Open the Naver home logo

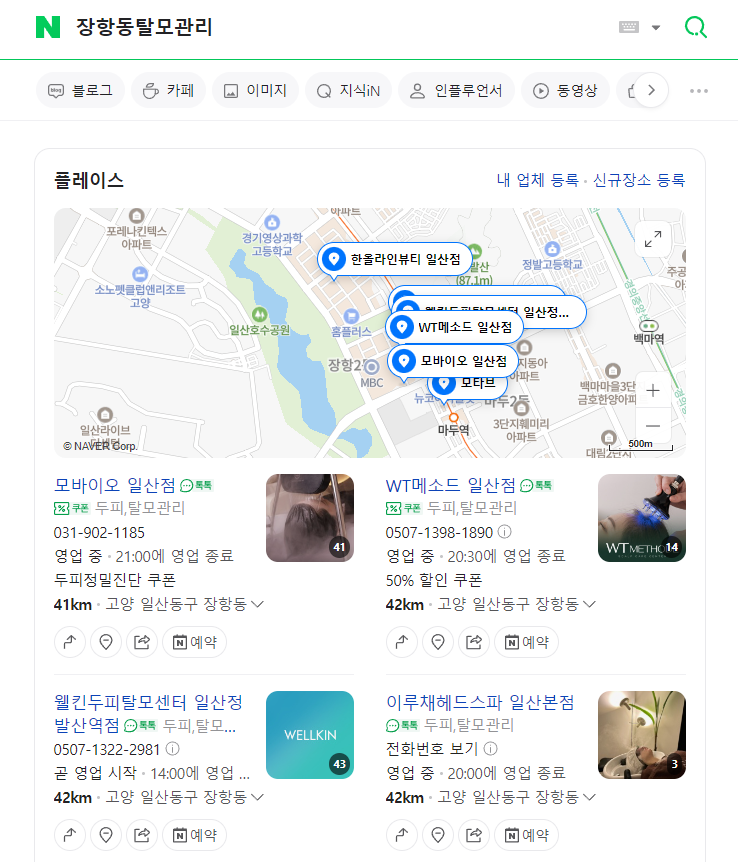coord(48,27)
